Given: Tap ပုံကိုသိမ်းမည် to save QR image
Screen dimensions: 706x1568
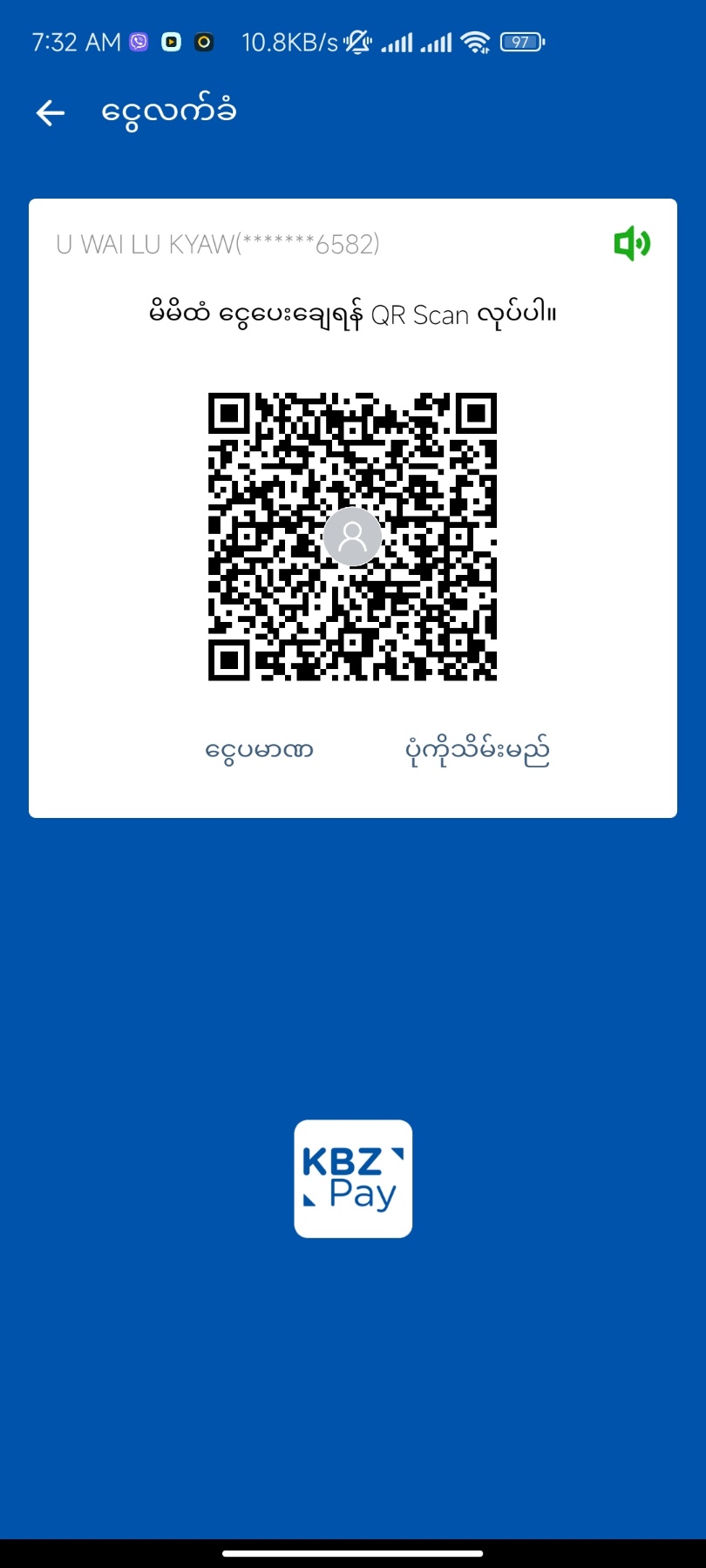Looking at the screenshot, I should click(x=478, y=751).
